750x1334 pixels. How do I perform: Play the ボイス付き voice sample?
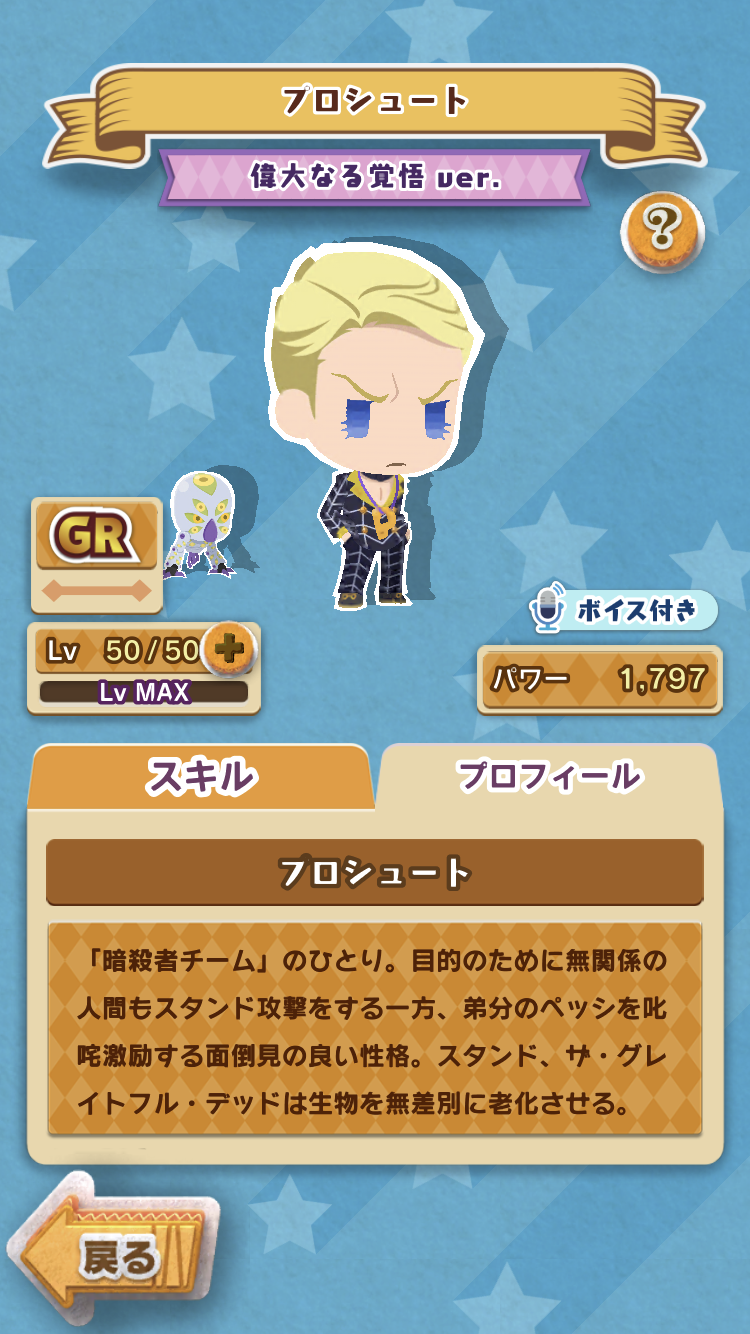tap(624, 611)
